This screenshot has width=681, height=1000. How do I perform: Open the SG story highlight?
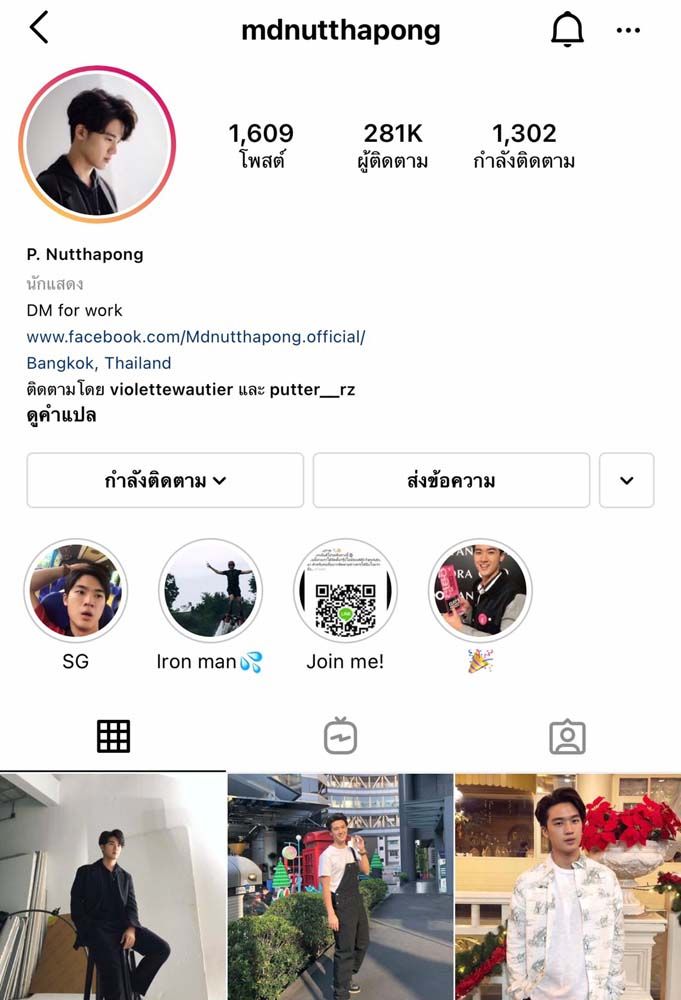(x=76, y=591)
